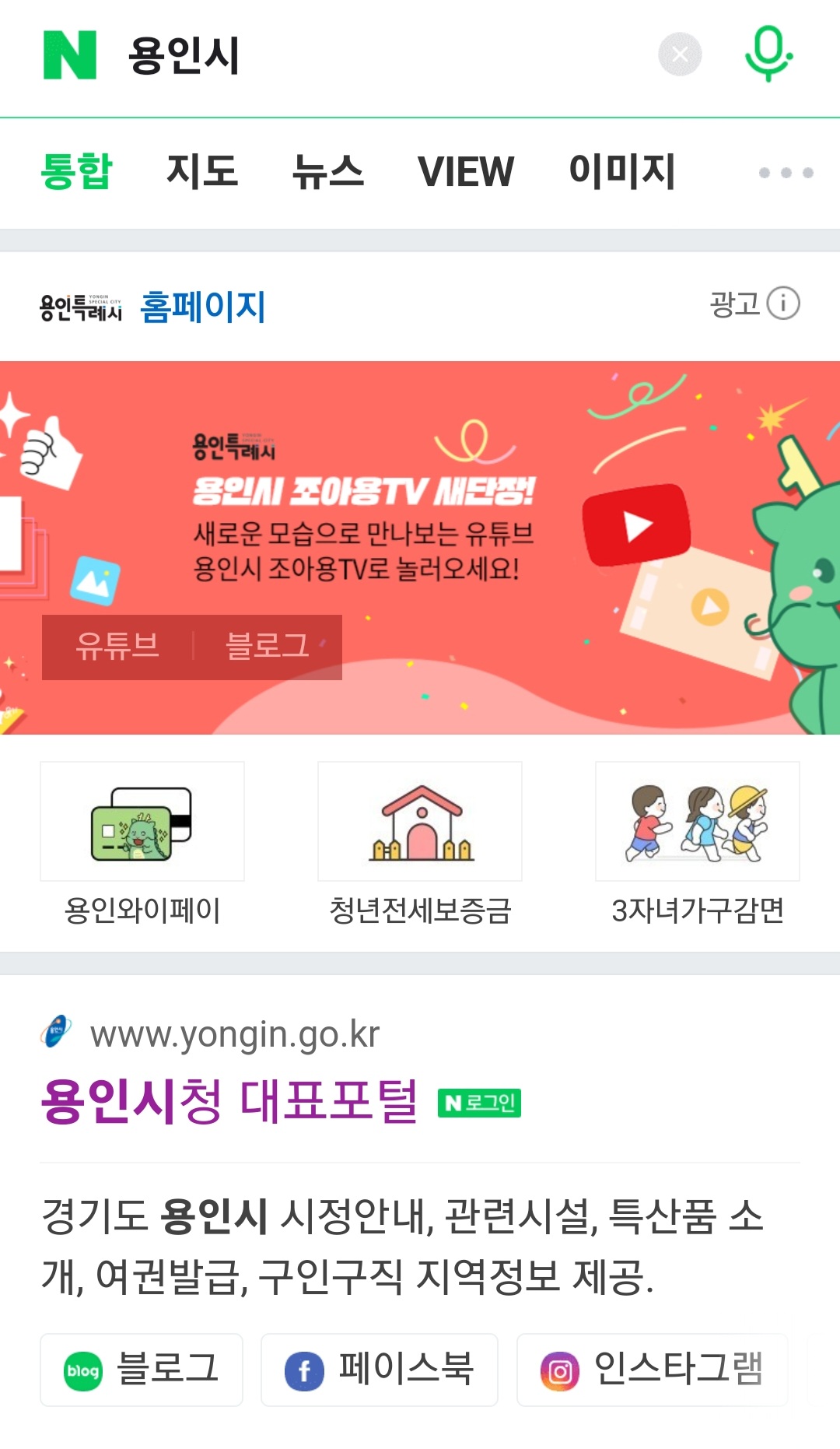840x1449 pixels.
Task: Open the 페이스북 chip
Action: pyautogui.click(x=380, y=1370)
